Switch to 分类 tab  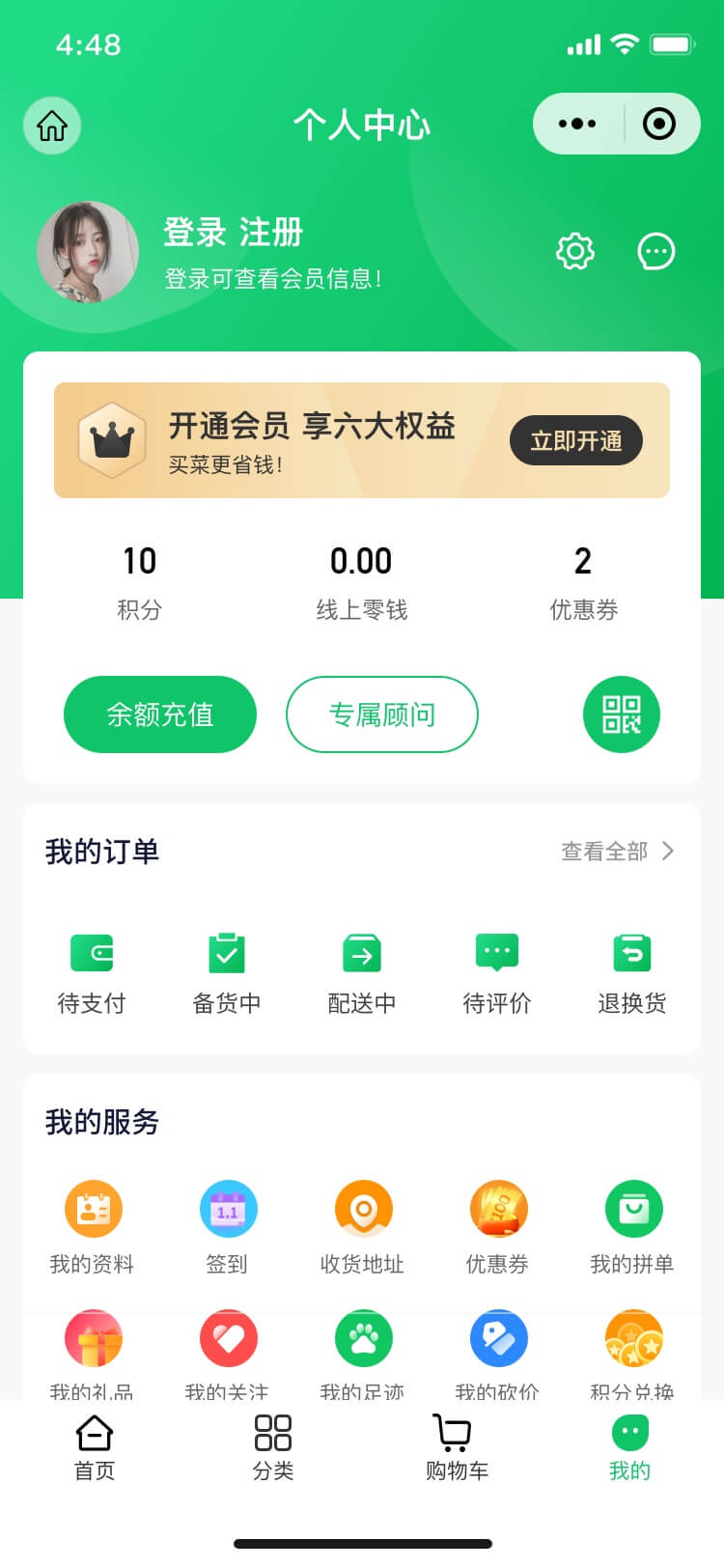(x=273, y=1447)
